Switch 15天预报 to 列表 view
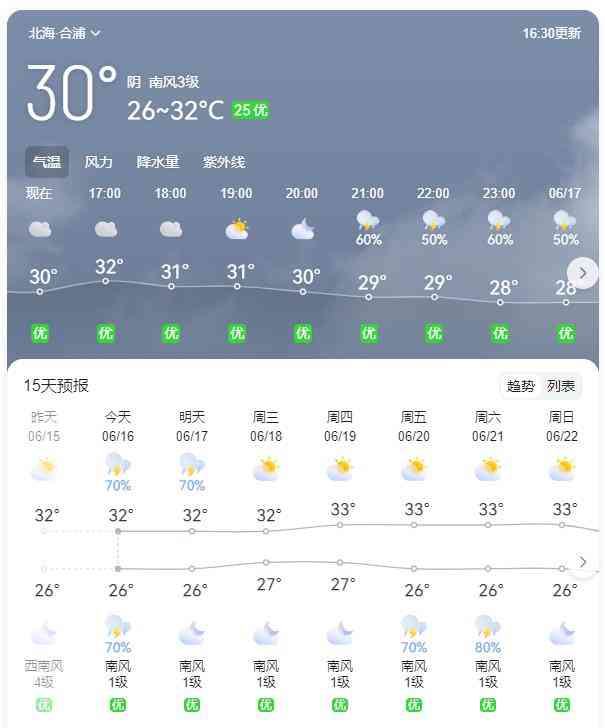 point(561,386)
